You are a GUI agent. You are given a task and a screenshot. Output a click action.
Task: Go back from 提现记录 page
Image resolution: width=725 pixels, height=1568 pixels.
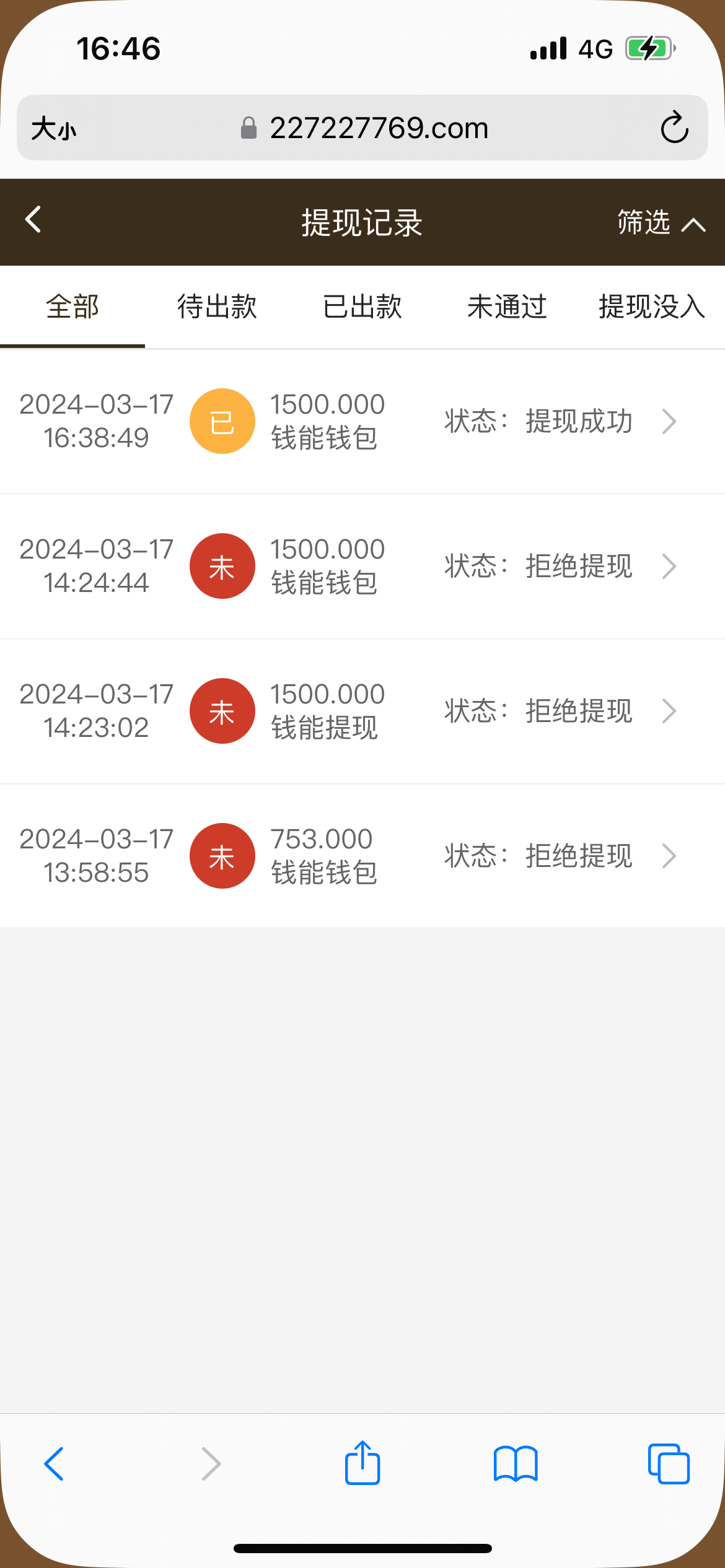(33, 220)
